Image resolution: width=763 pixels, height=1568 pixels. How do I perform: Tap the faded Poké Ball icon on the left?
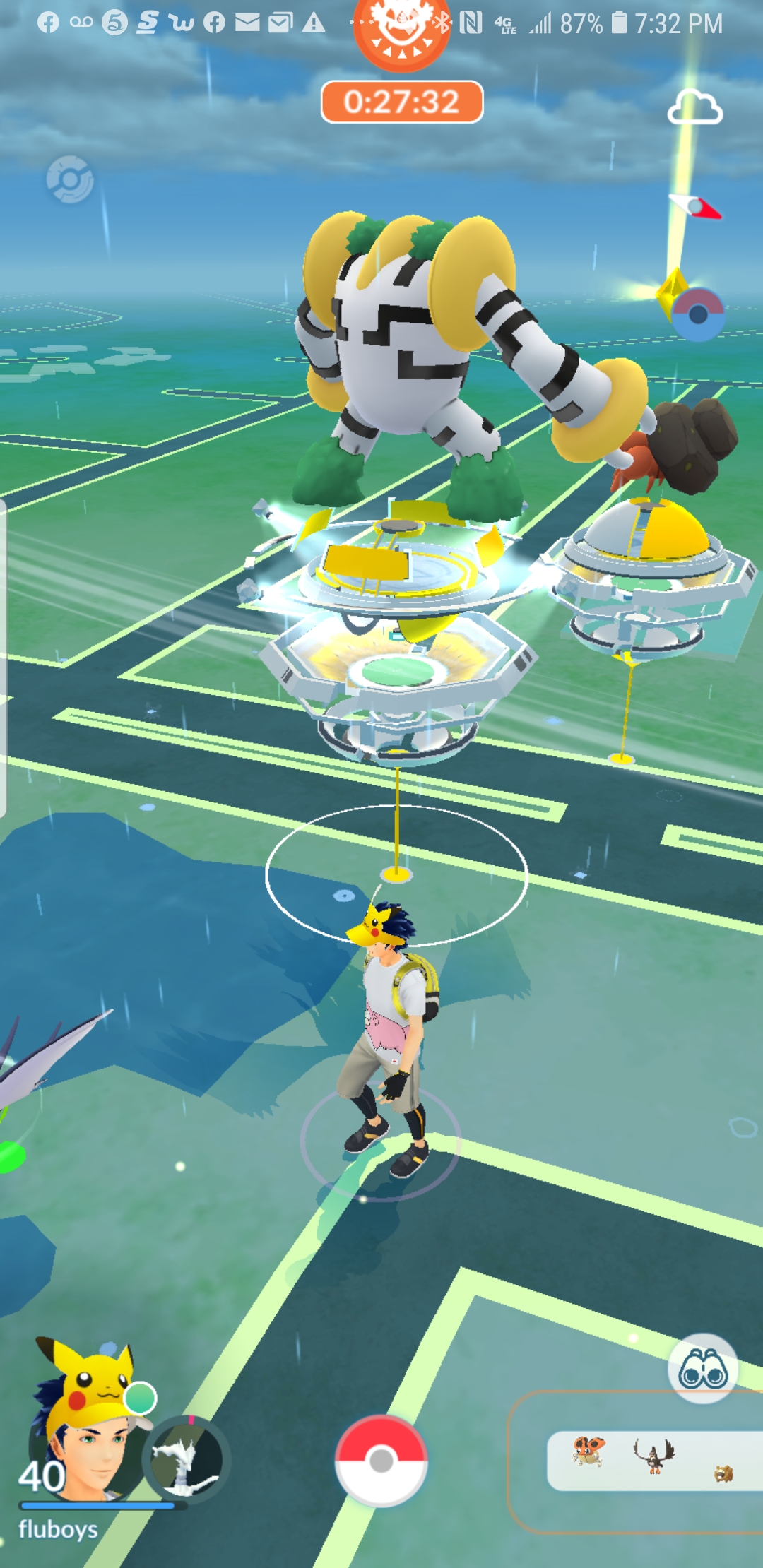click(70, 179)
